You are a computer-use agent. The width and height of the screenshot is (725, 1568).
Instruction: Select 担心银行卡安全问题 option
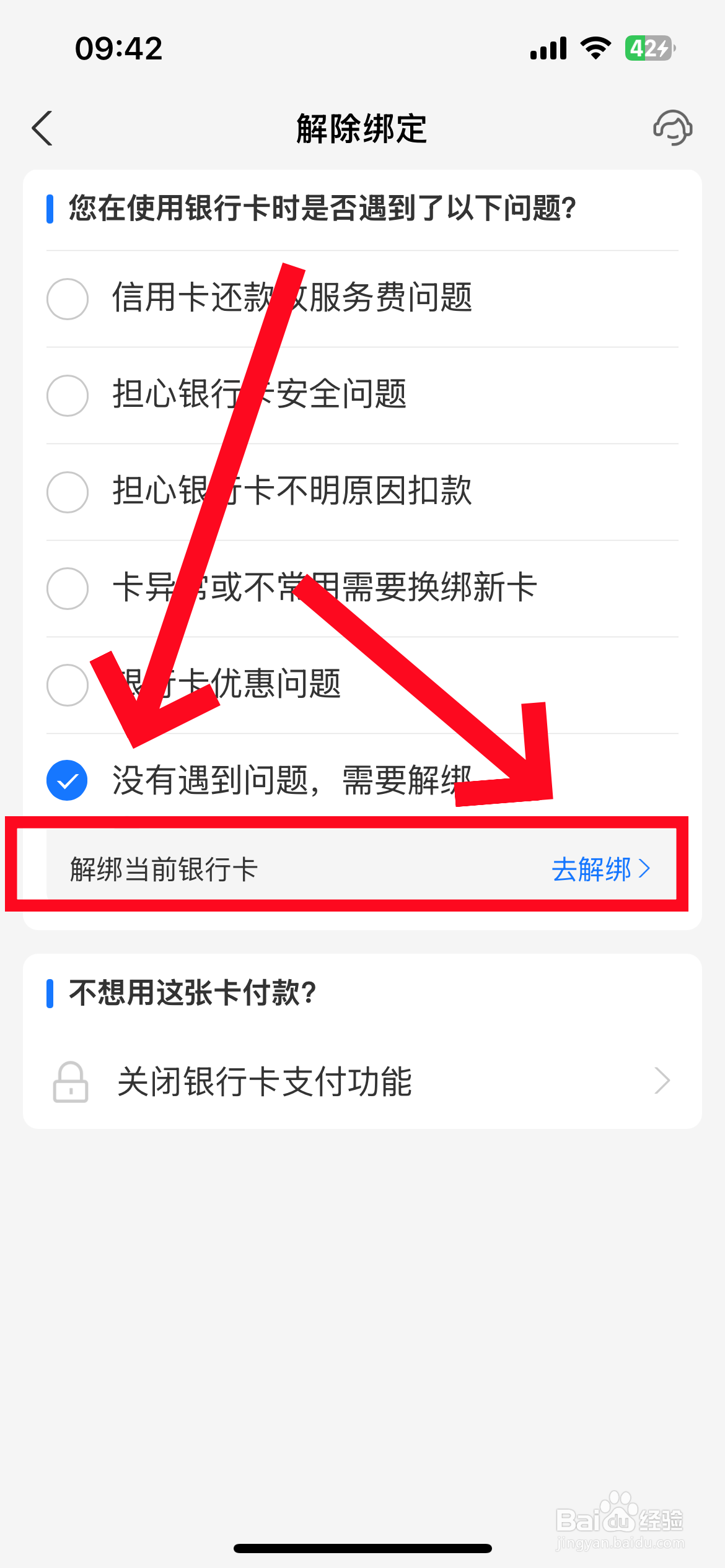pos(68,396)
